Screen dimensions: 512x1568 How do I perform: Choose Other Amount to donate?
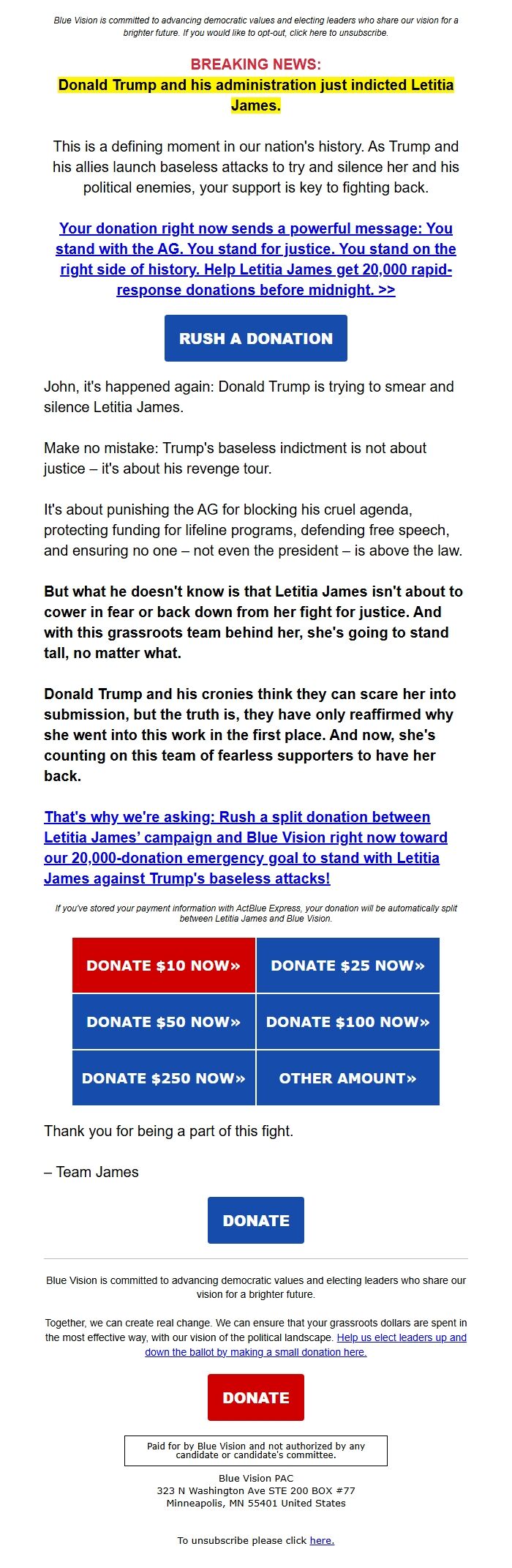click(347, 1078)
